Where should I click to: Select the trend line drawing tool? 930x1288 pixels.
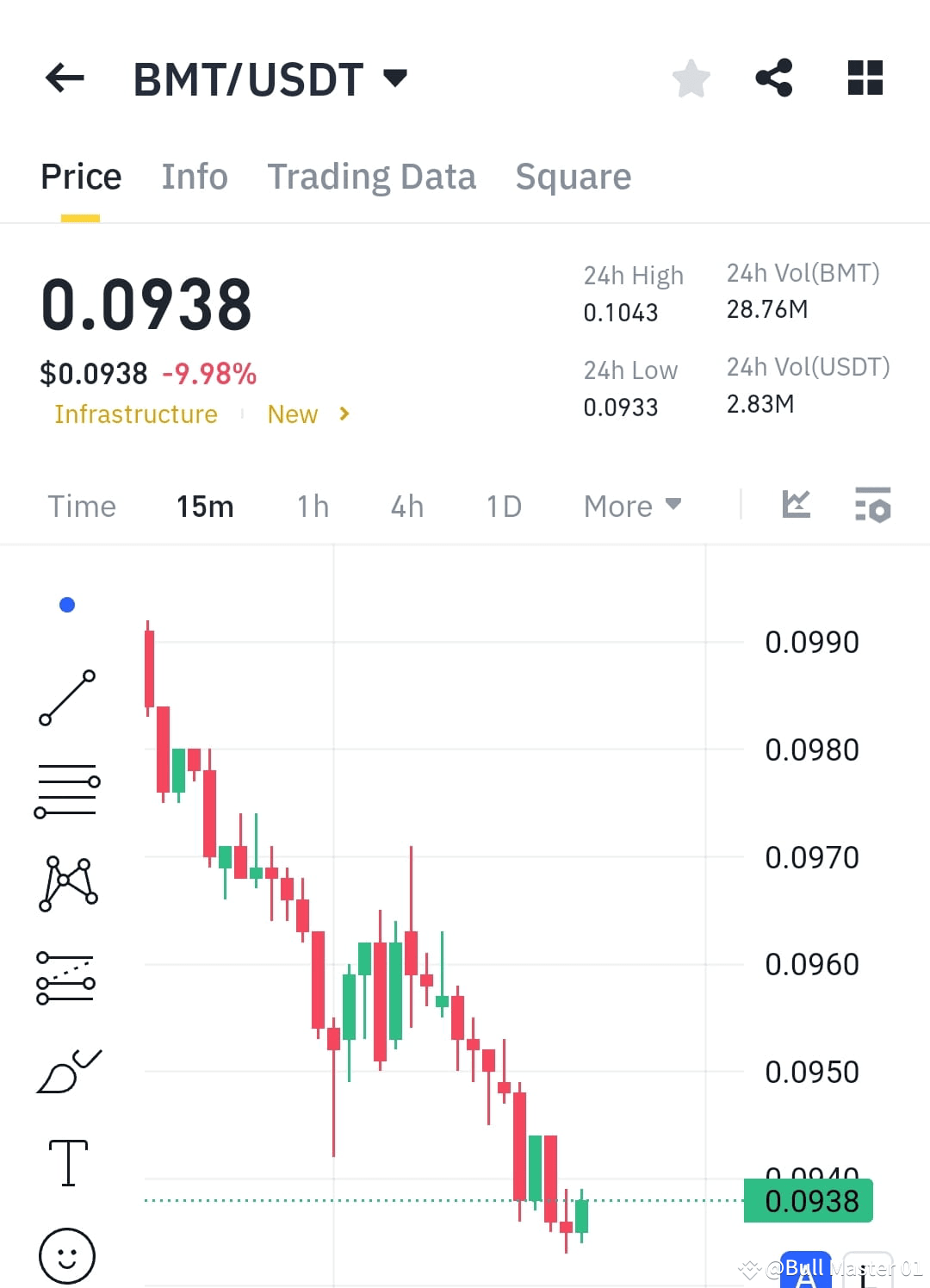67,696
